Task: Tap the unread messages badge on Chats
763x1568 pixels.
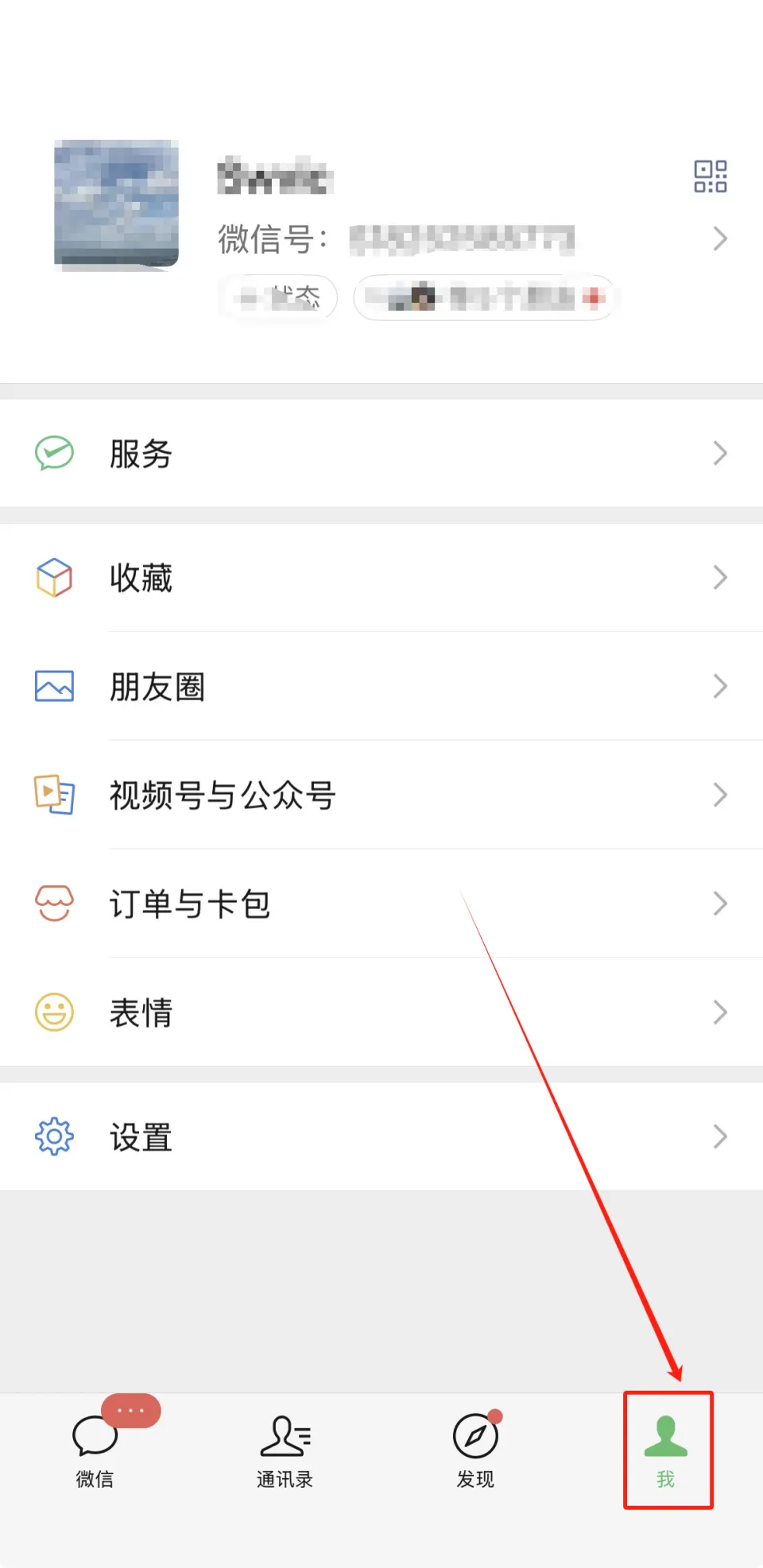Action: coord(130,1411)
